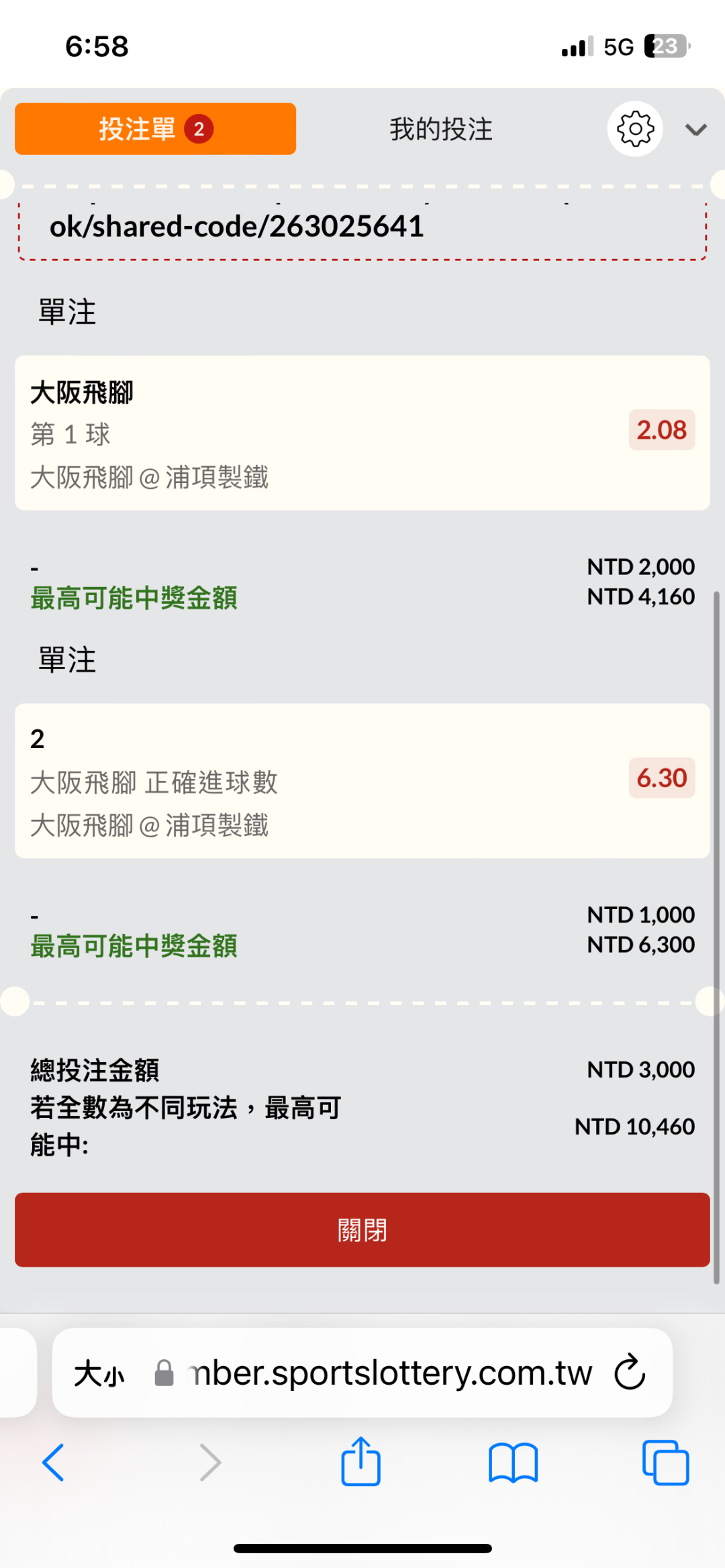This screenshot has height=1568, width=725.
Task: Show all open Safari tabs
Action: 665,1462
